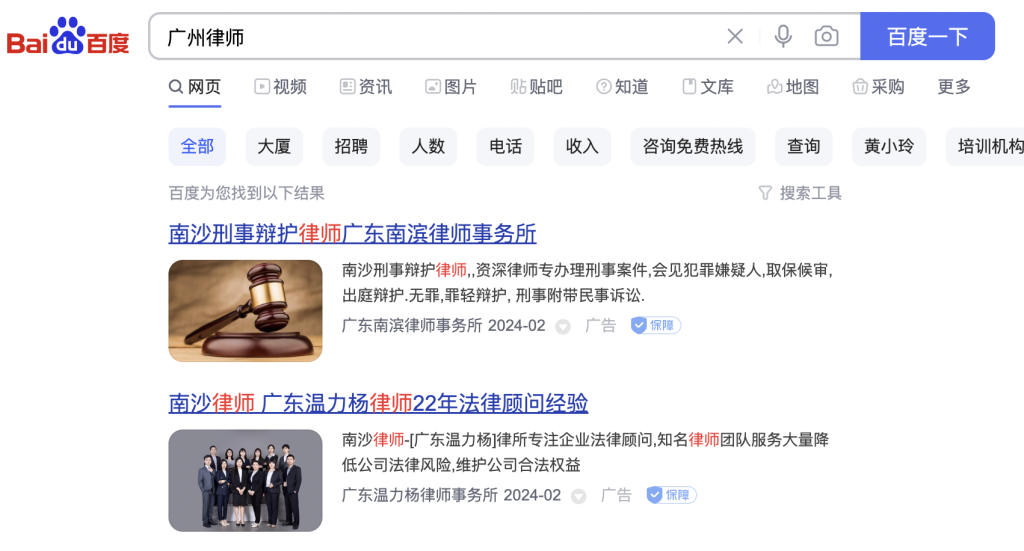Screen dimensions: 1024x551
Task: Open the 更多 tab options
Action: tap(954, 87)
